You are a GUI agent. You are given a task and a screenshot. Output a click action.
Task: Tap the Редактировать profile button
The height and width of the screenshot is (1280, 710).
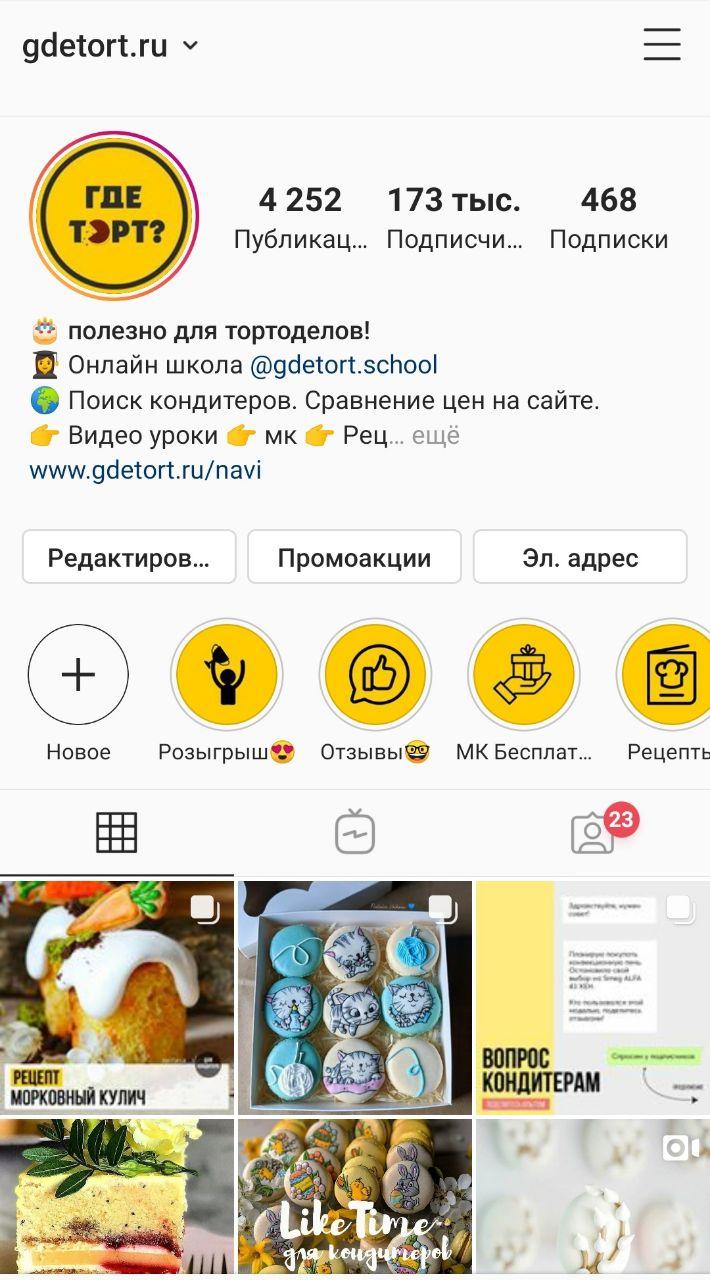(x=129, y=557)
